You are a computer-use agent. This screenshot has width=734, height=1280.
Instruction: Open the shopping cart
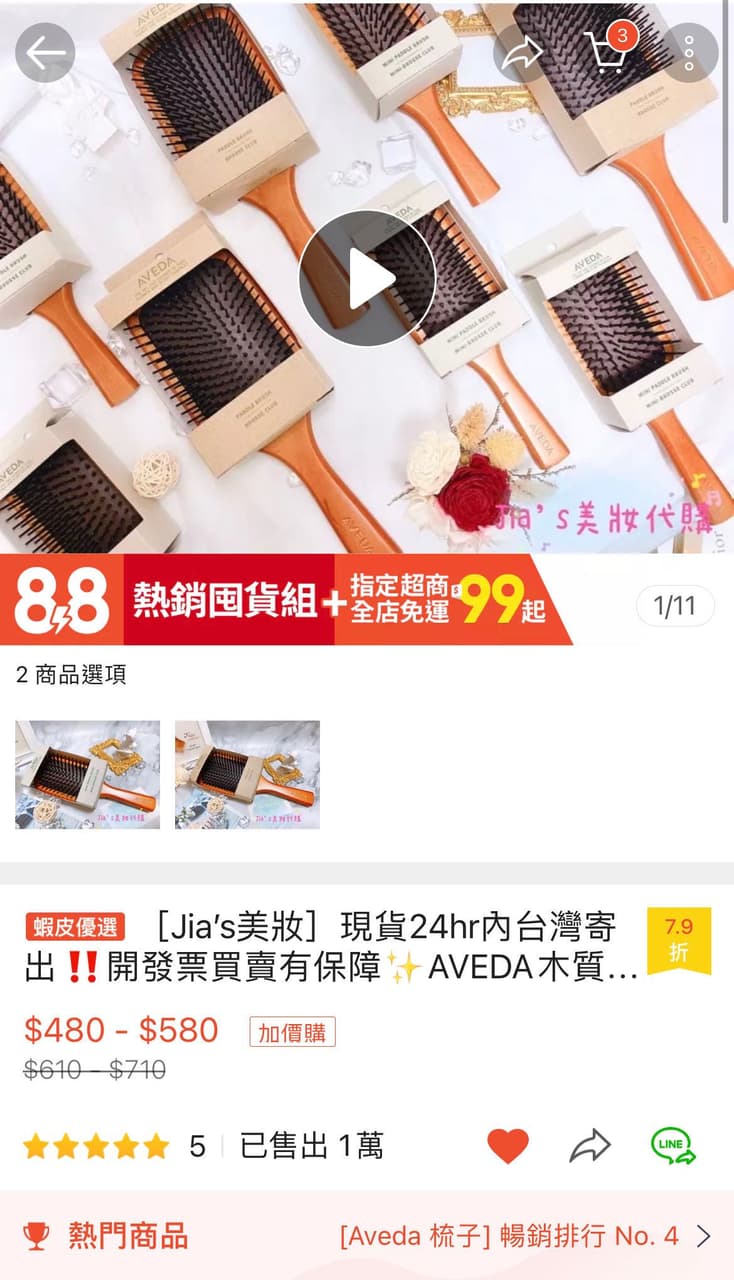(x=606, y=52)
